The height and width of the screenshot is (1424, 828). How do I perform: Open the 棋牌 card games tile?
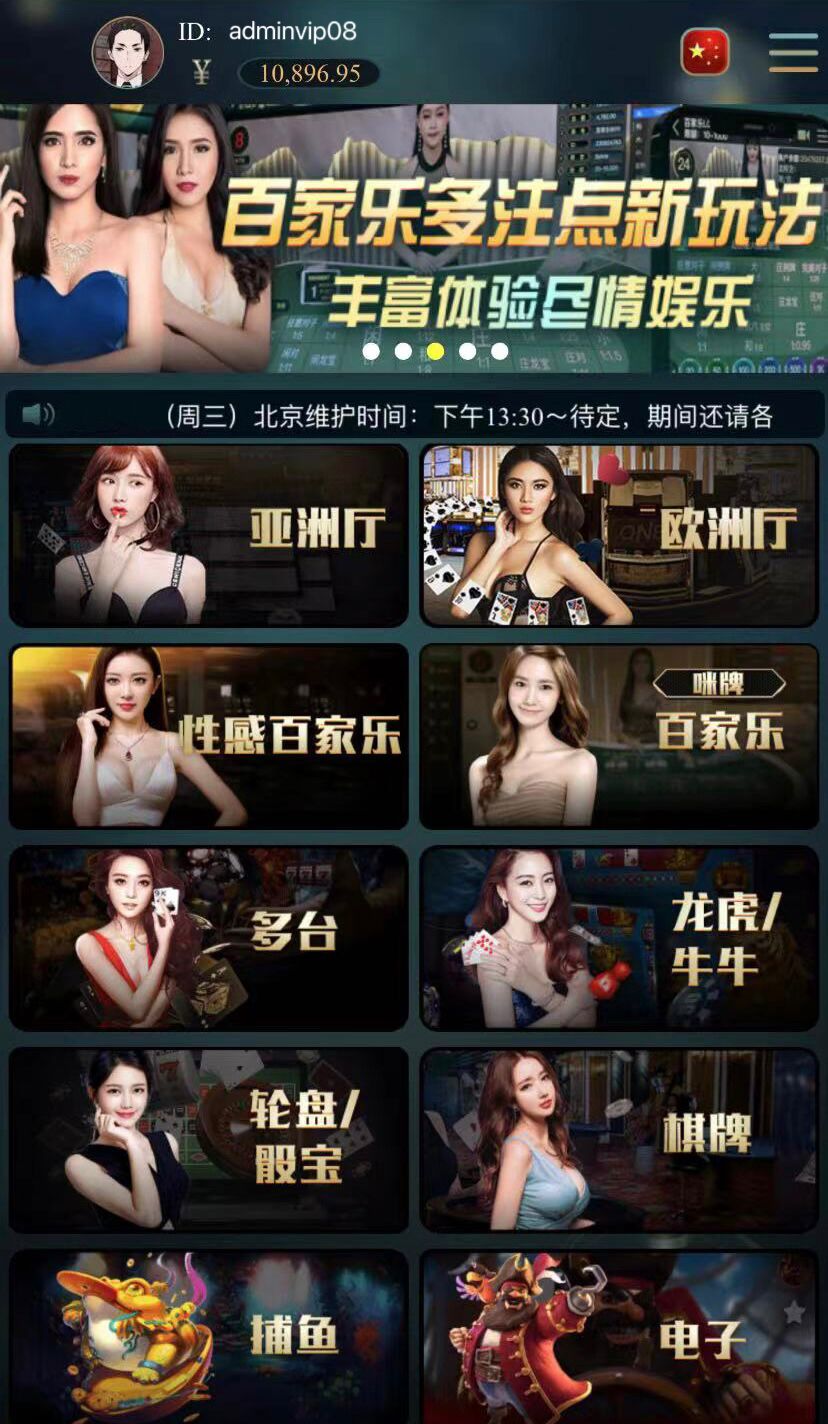(x=619, y=1140)
